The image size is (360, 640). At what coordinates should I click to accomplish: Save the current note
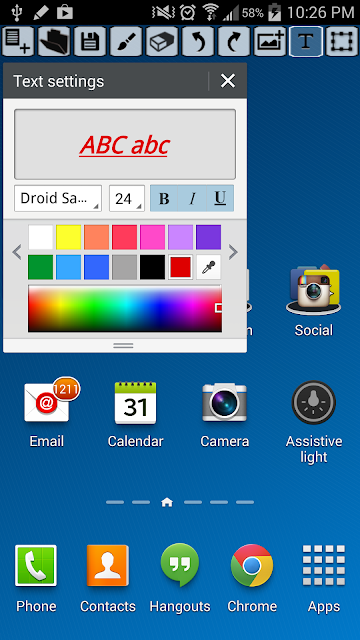90,41
